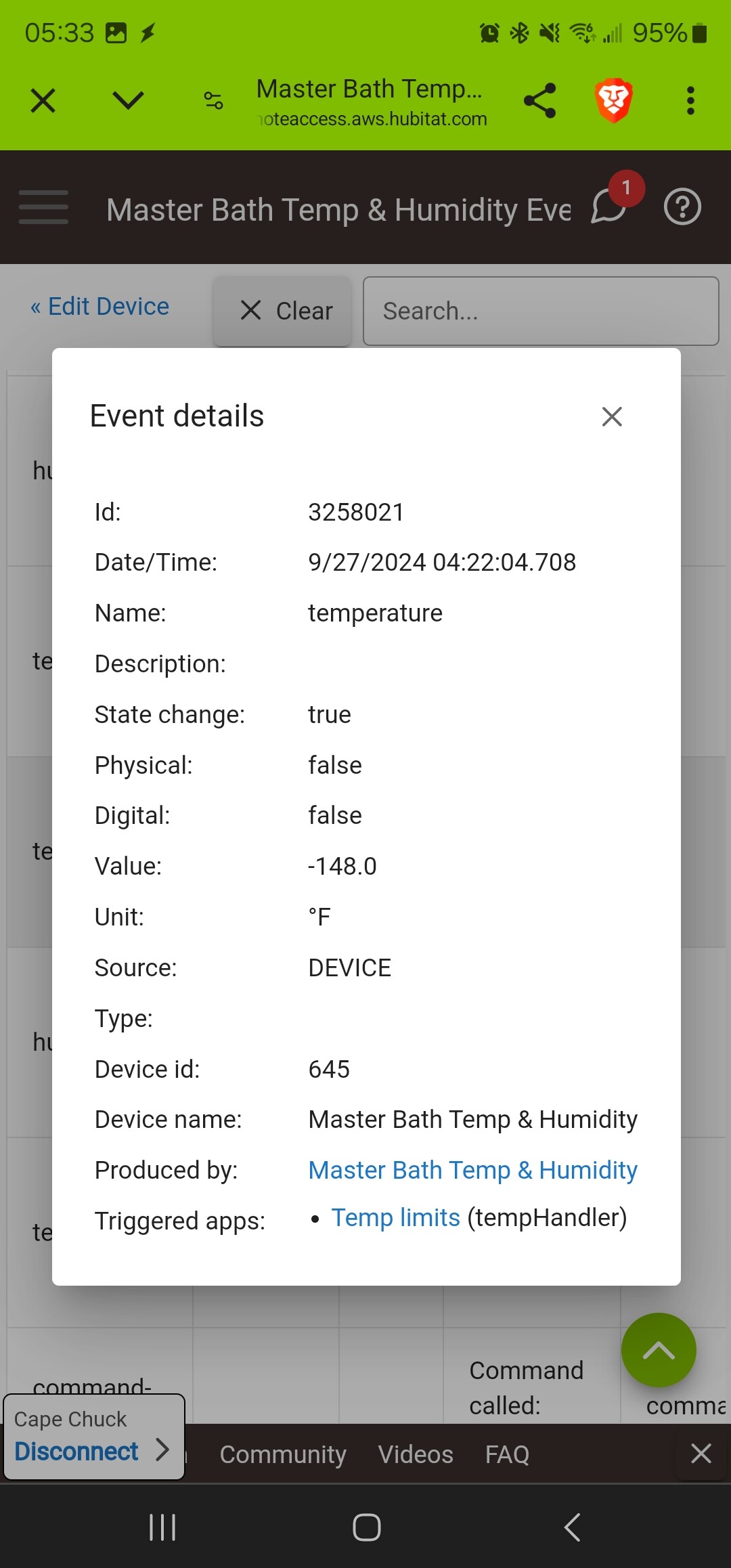
Task: Open the help question mark
Action: [682, 207]
